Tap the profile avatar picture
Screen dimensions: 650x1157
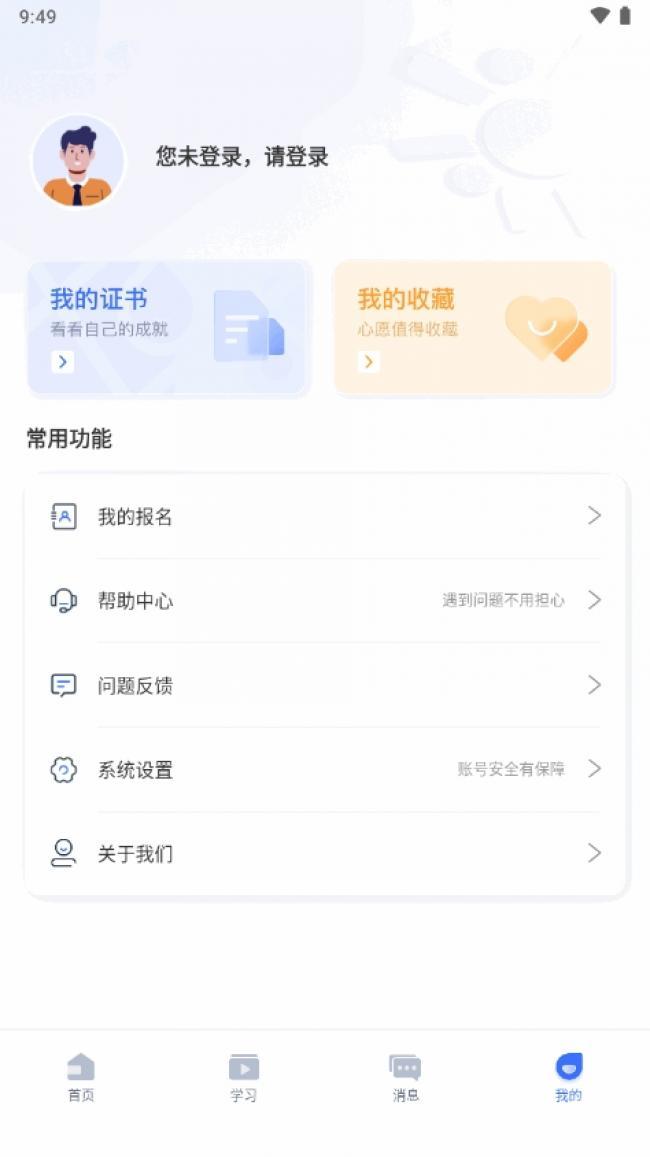(78, 161)
